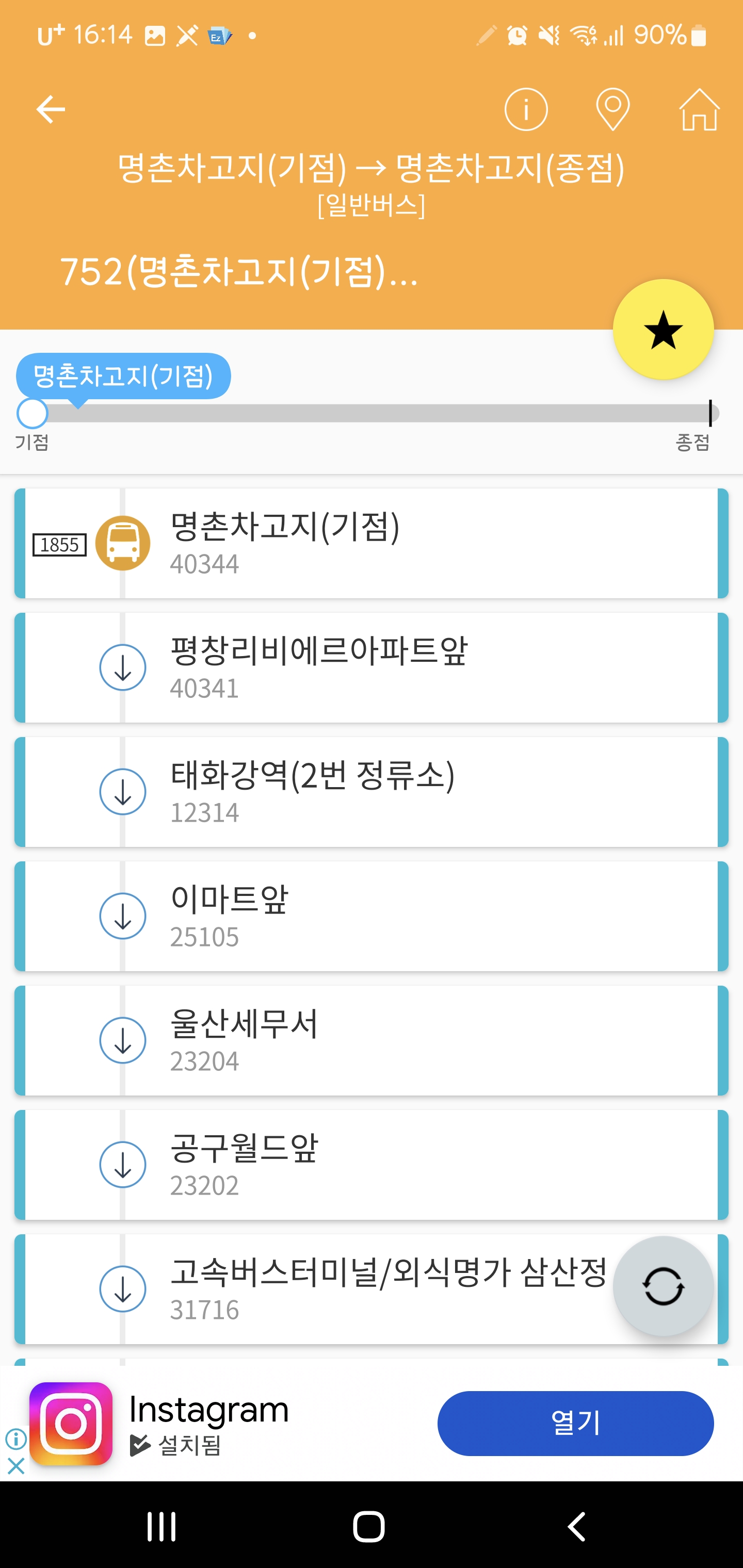Go back using the top-left arrow

51,109
